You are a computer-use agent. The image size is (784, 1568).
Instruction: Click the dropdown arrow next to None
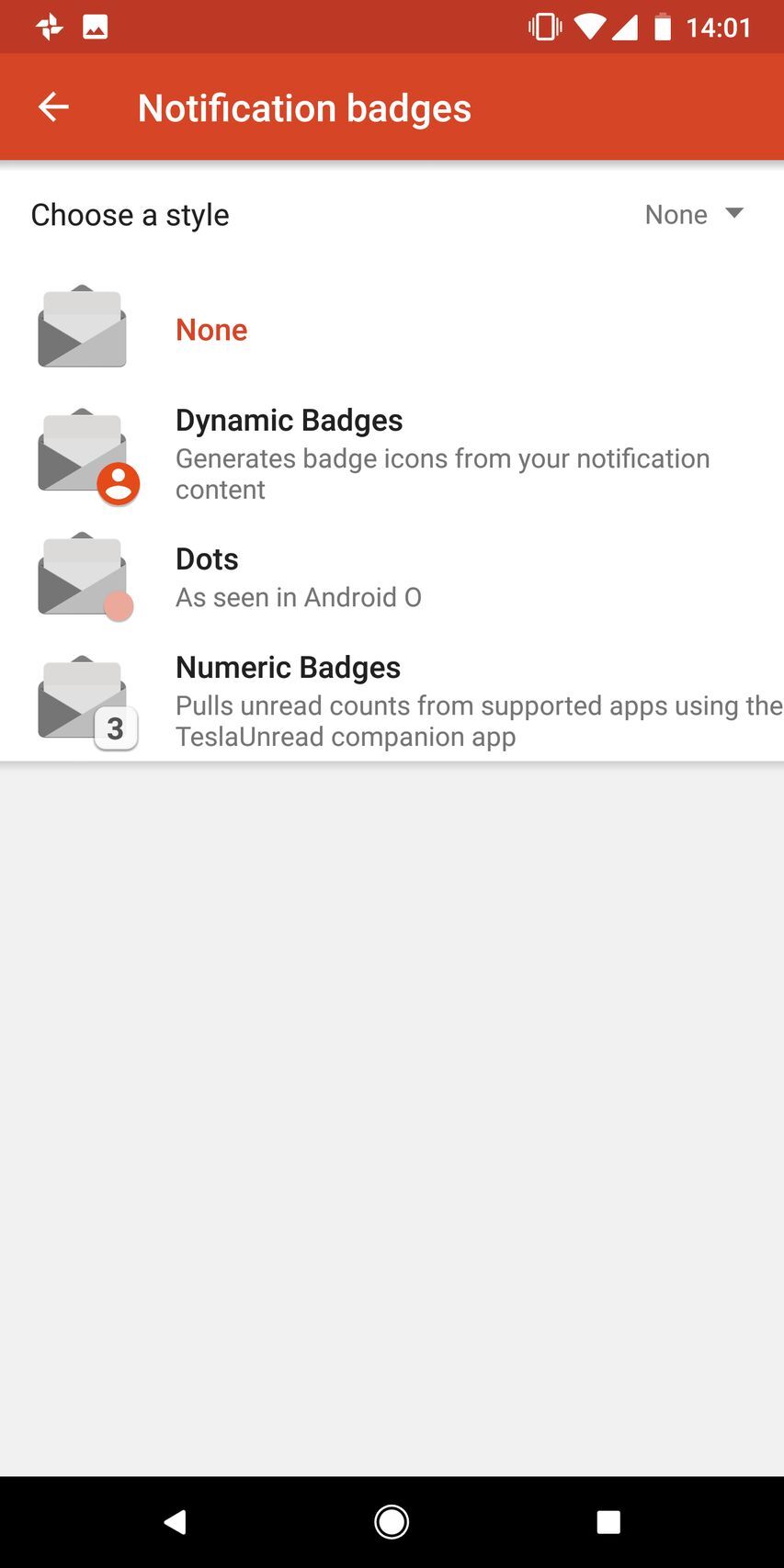coord(733,214)
